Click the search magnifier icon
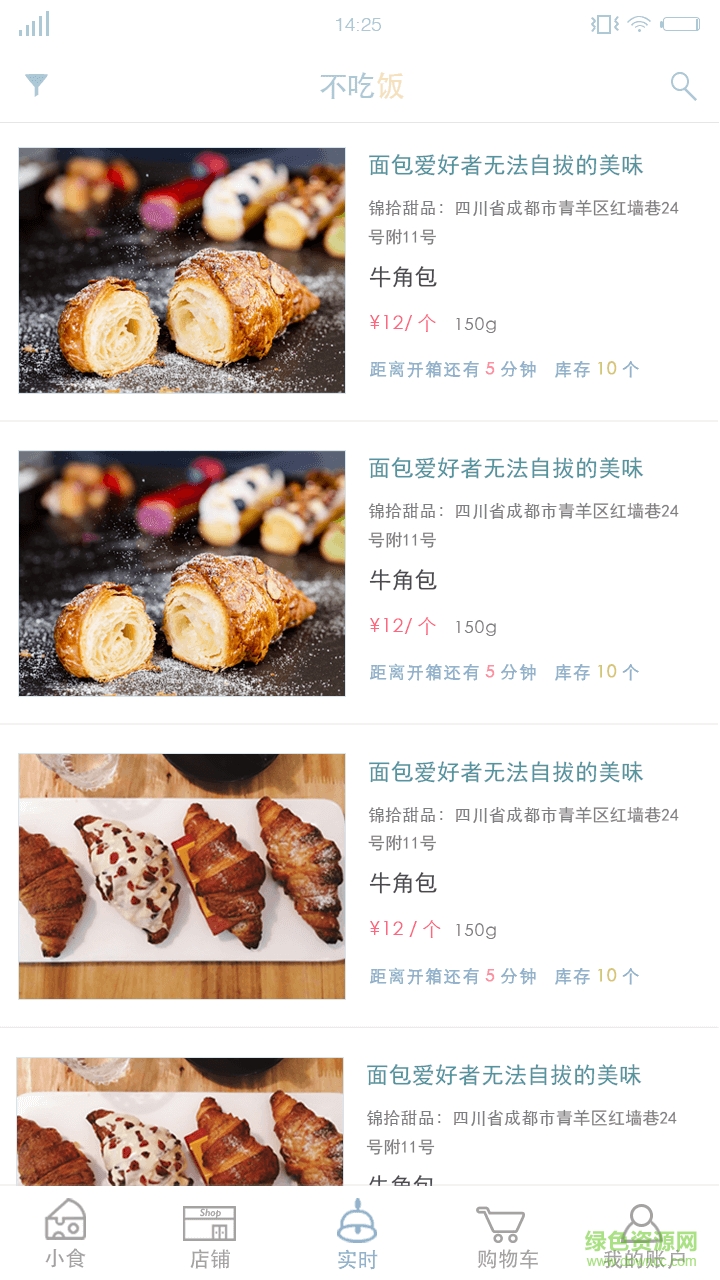 coord(683,86)
